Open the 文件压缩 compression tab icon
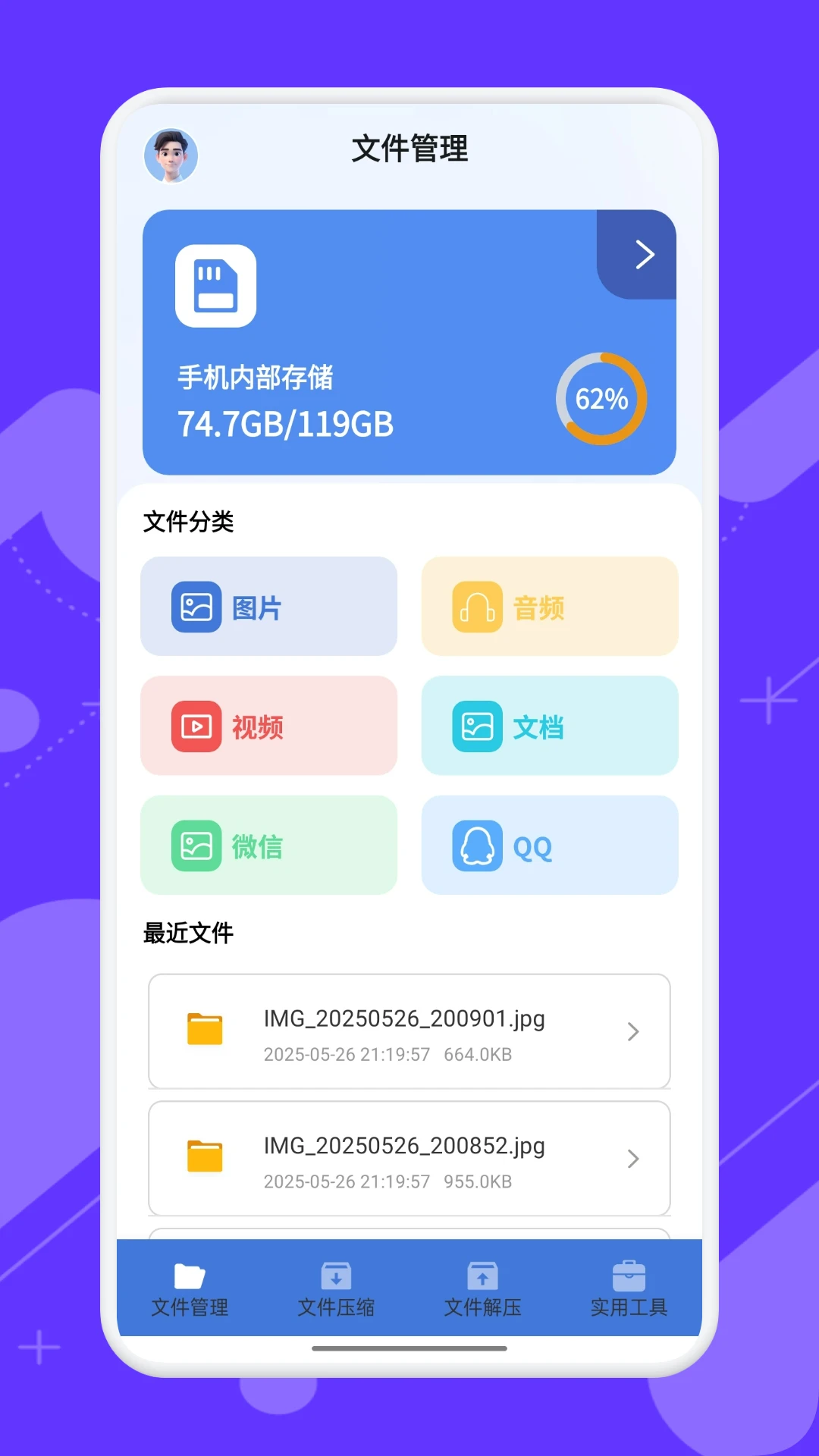 336,1274
